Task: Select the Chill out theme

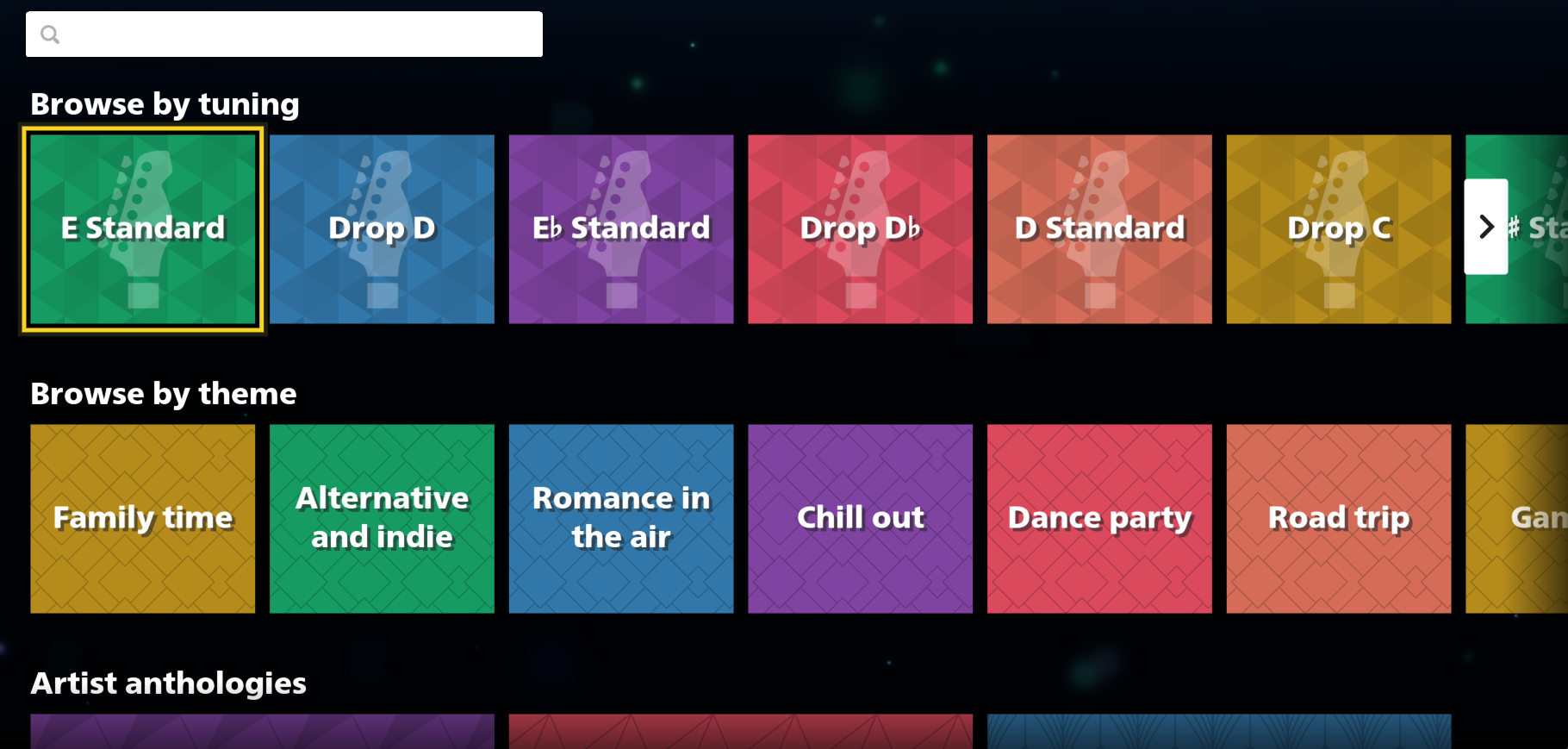Action: coord(860,519)
